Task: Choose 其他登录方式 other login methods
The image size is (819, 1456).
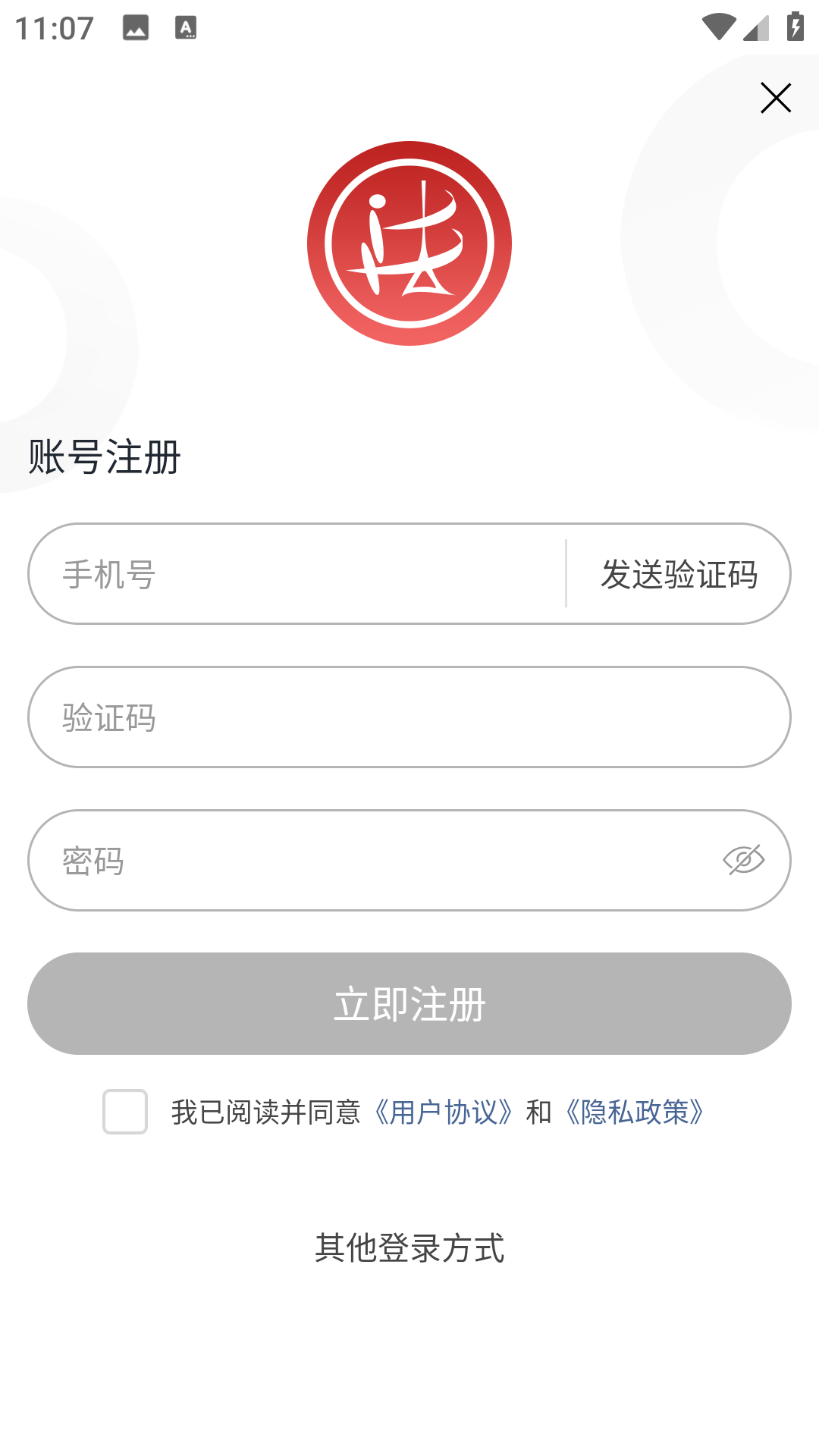Action: coord(409,1247)
